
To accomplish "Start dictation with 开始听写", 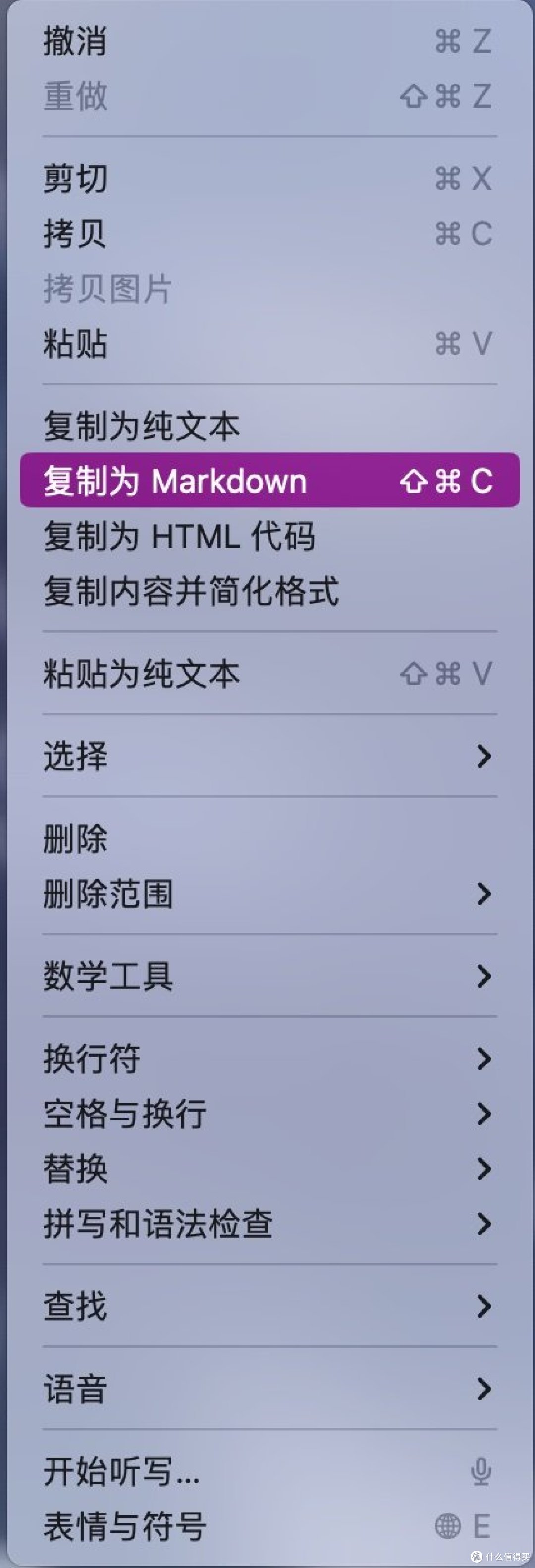I will 122,1471.
